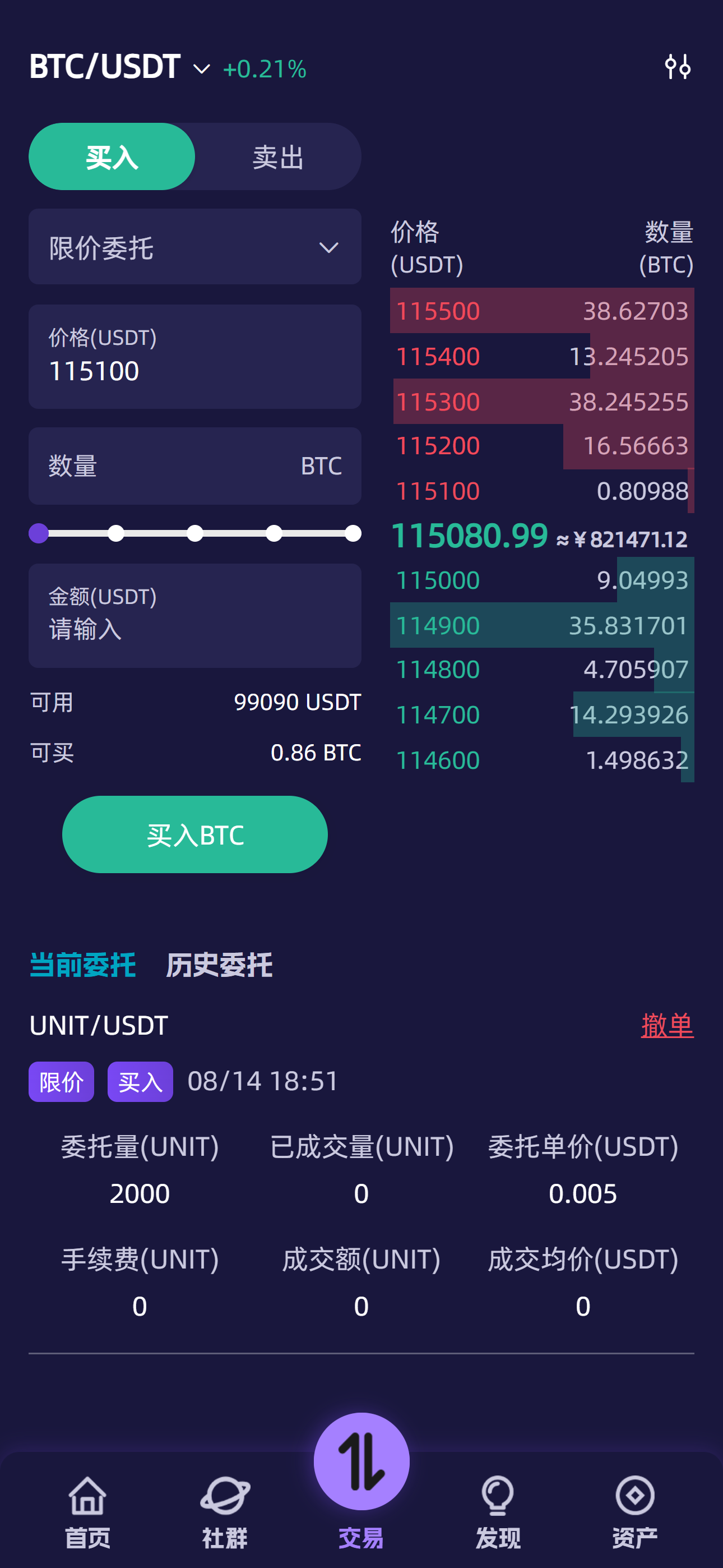Select the 买入 buy tab
Screen dimensions: 723x1568
(112, 158)
